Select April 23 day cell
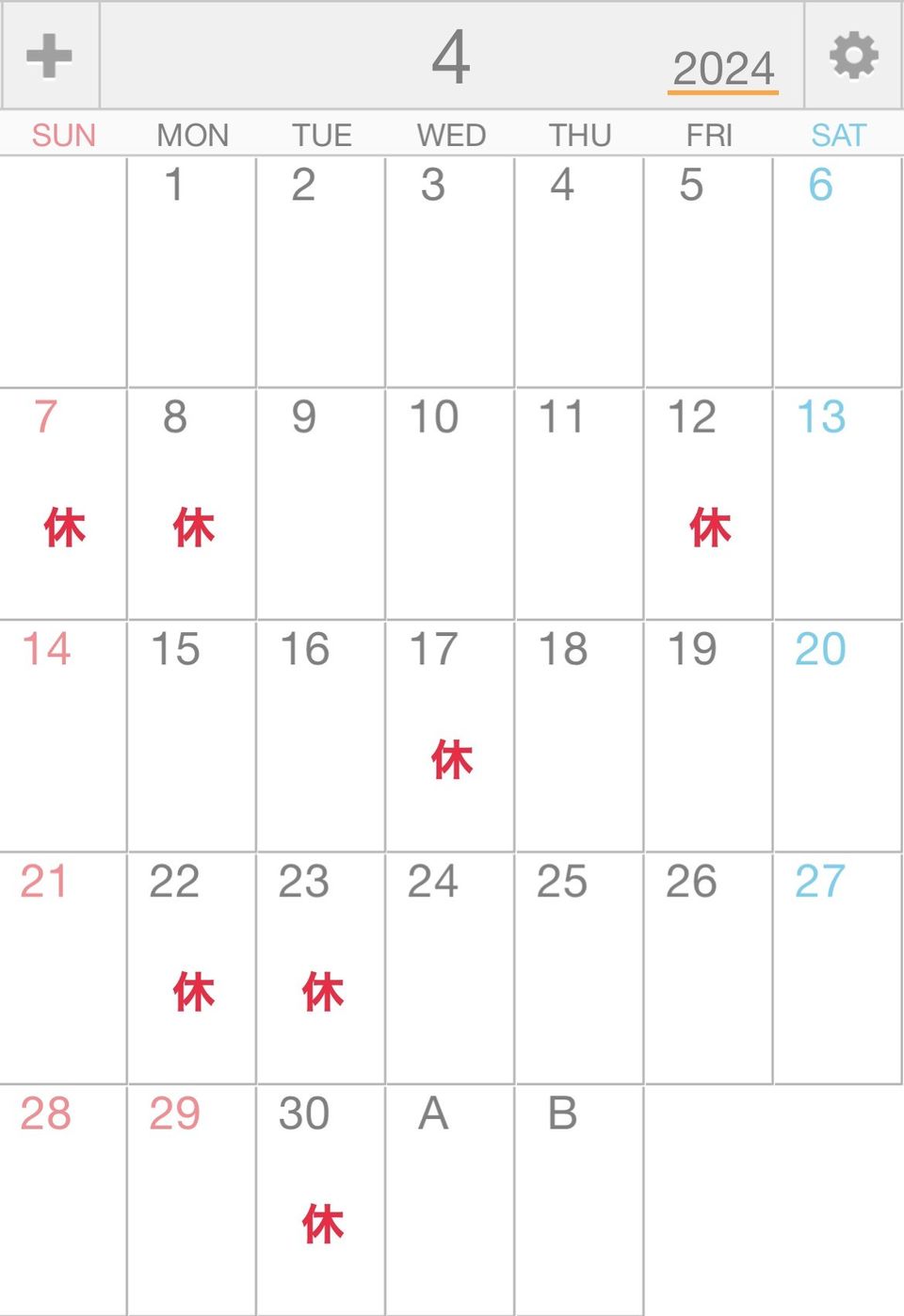Image resolution: width=904 pixels, height=1316 pixels. (x=321, y=968)
